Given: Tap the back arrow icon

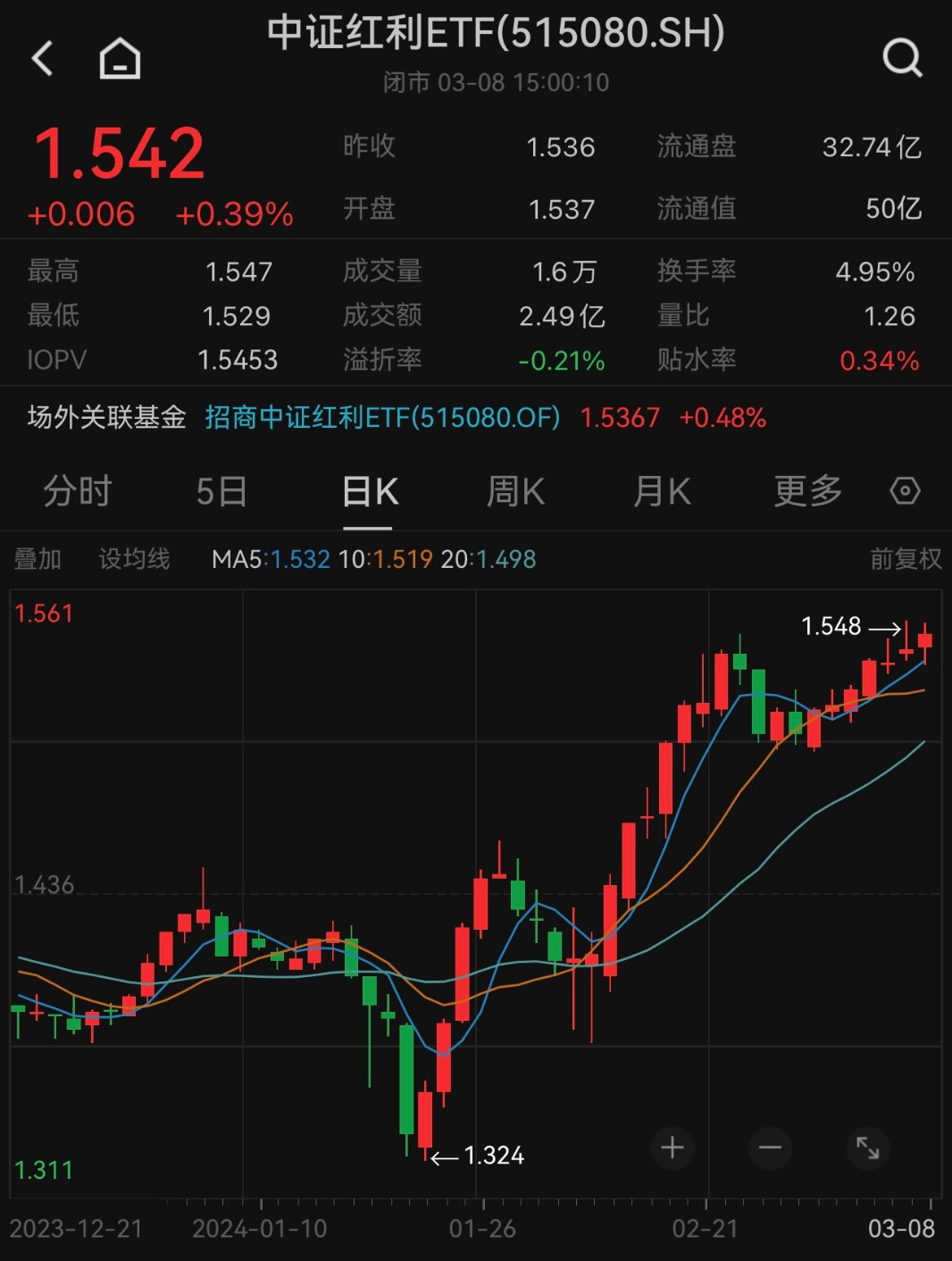Looking at the screenshot, I should [x=42, y=56].
